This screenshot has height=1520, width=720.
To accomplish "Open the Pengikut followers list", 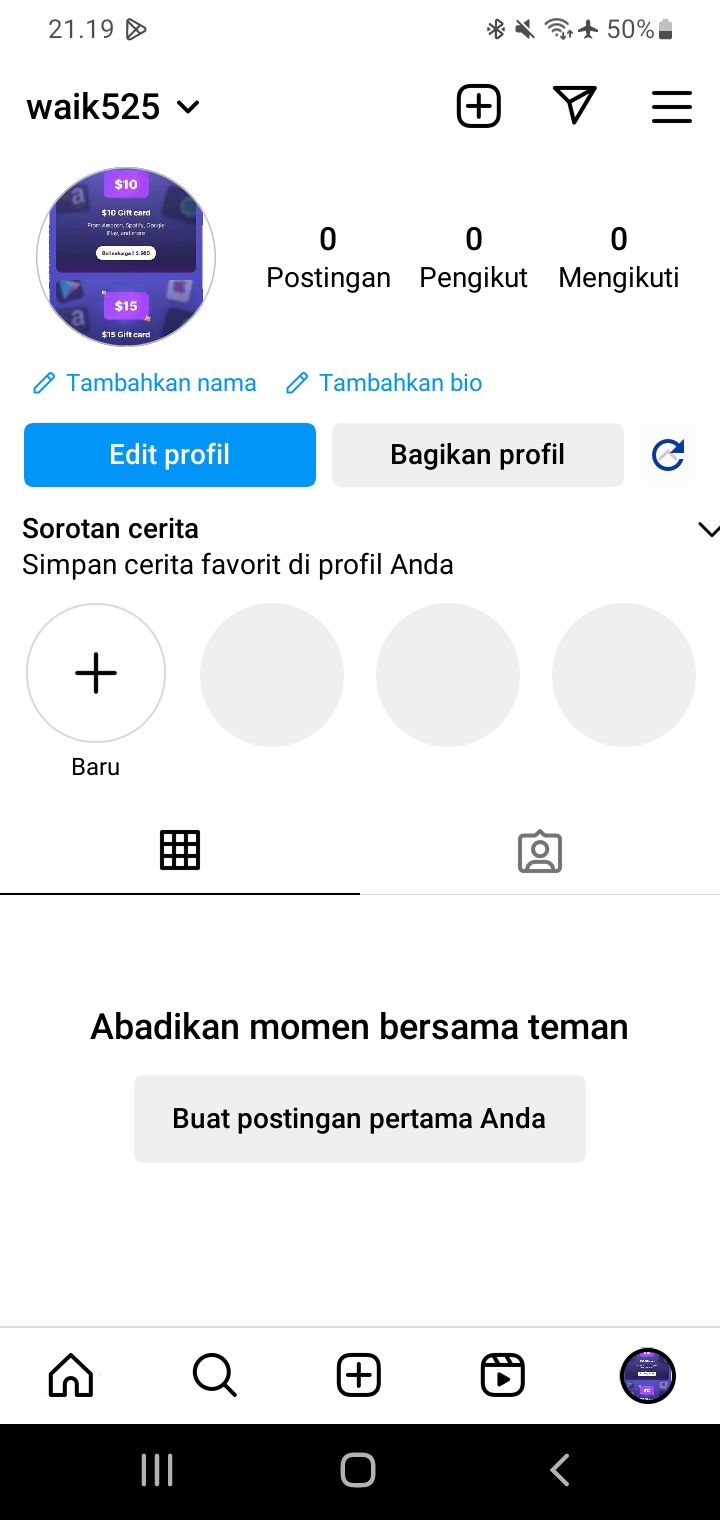I will [x=473, y=257].
